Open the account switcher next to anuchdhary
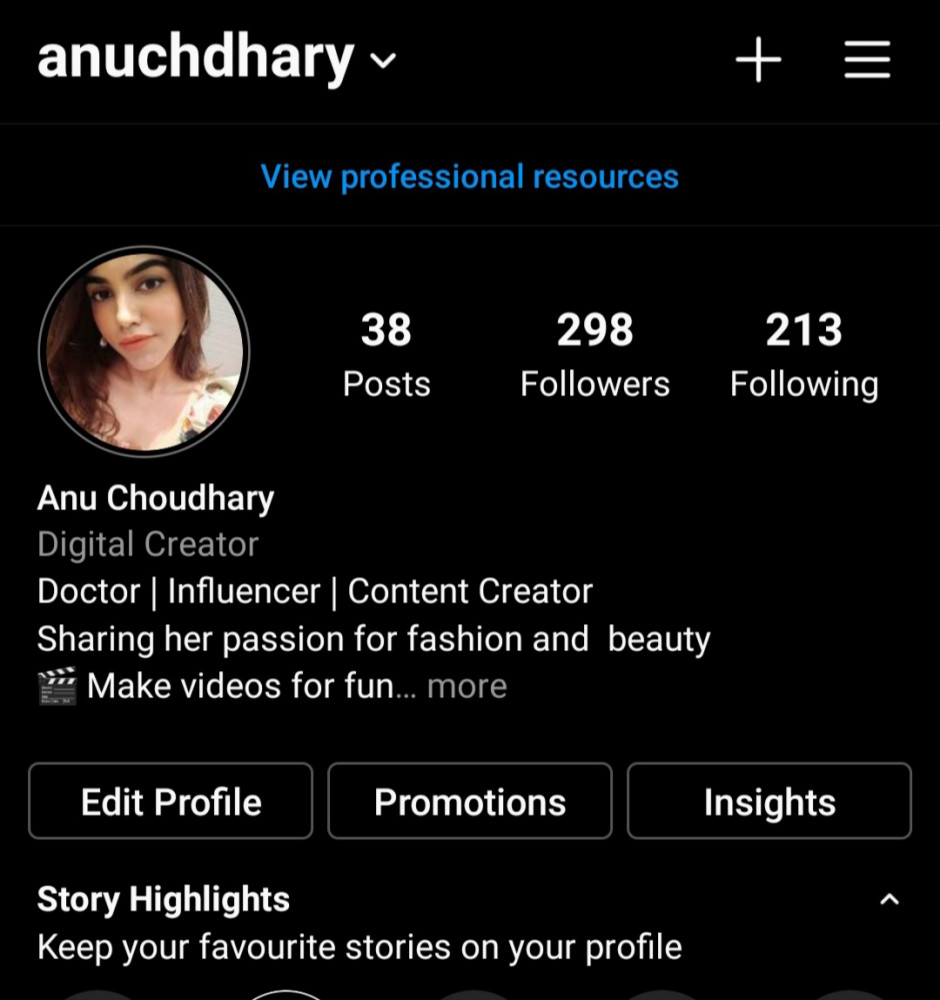This screenshot has height=1000, width=940. click(383, 62)
